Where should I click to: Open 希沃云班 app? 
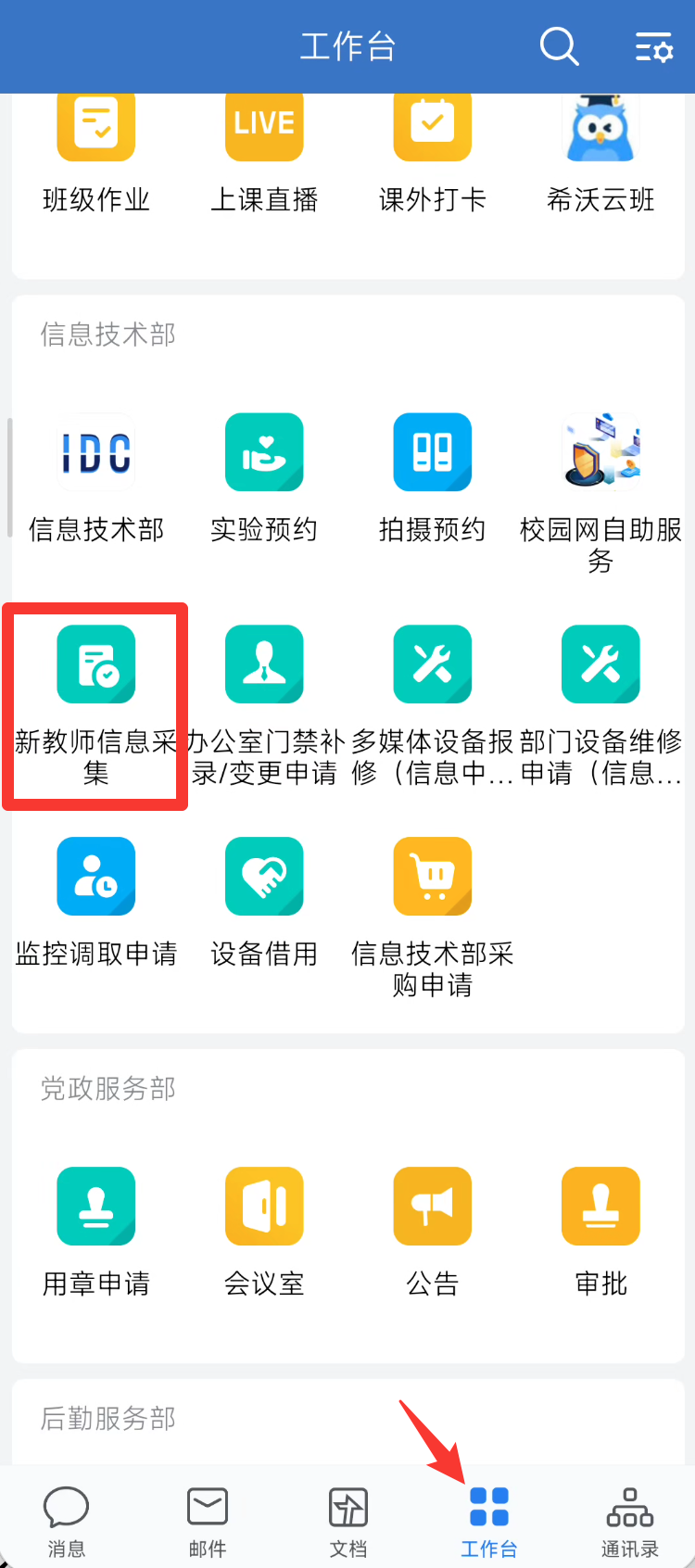coord(600,130)
